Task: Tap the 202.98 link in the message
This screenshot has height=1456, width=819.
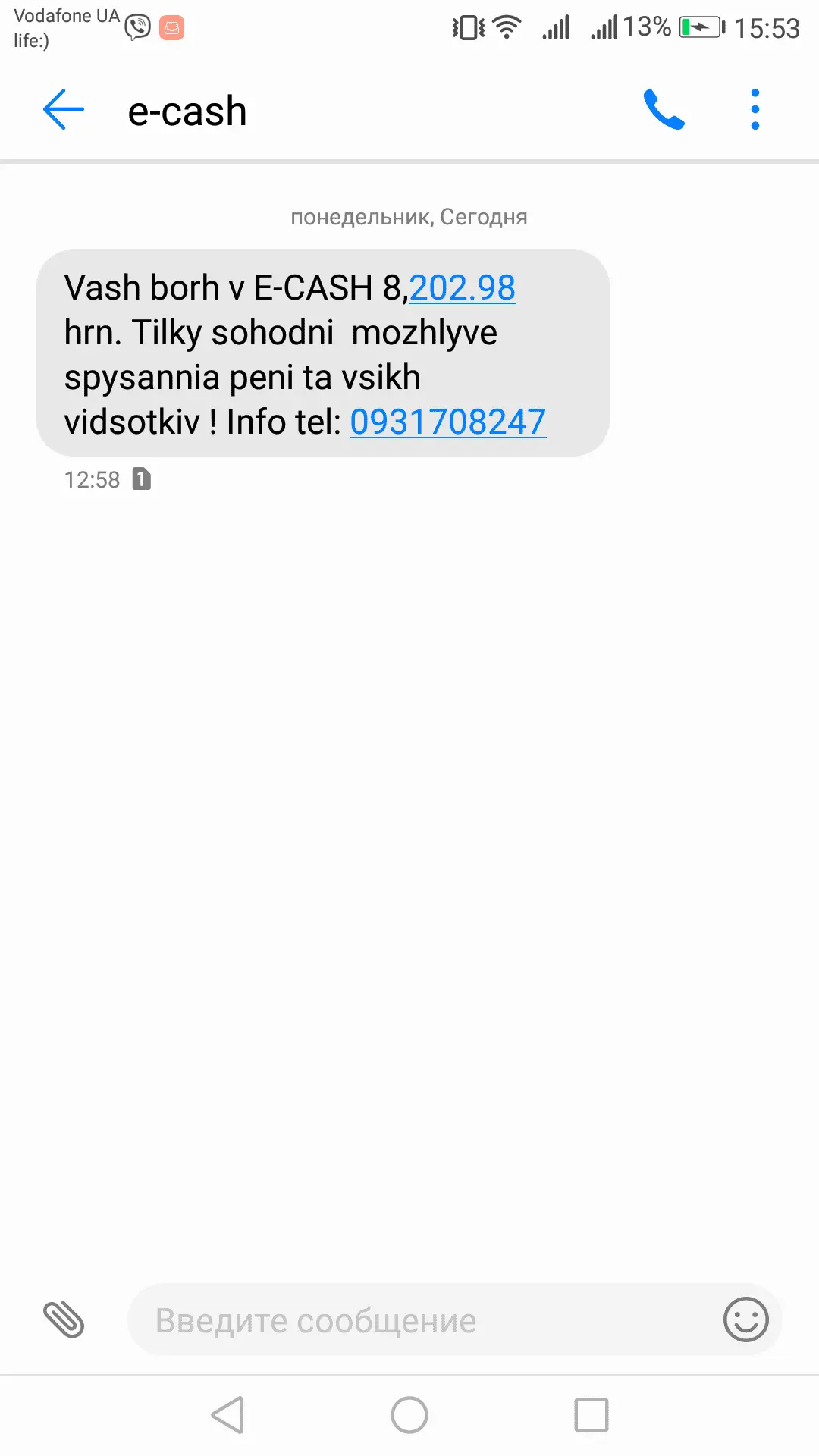Action: (x=463, y=288)
